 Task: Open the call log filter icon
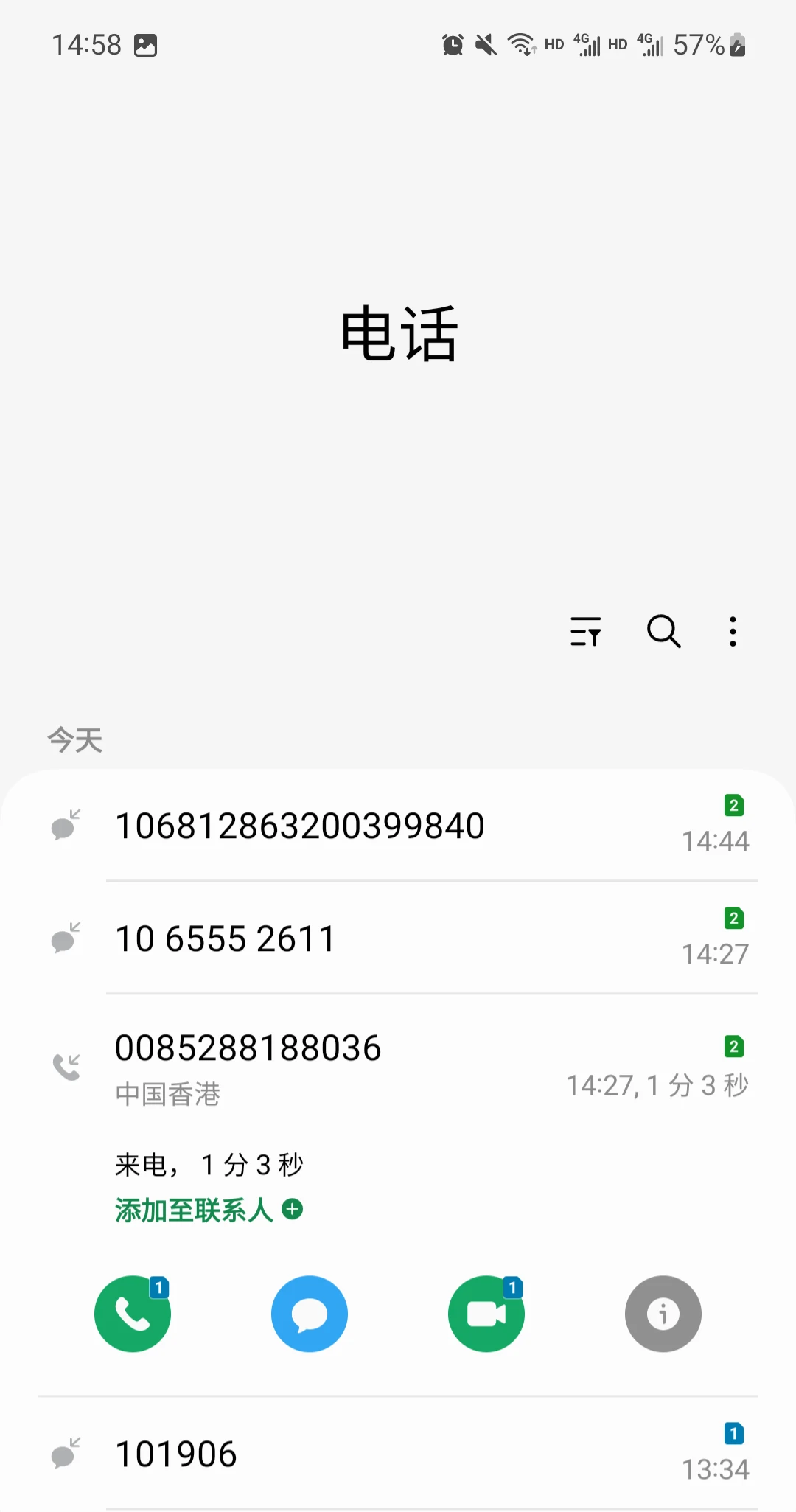coord(586,632)
